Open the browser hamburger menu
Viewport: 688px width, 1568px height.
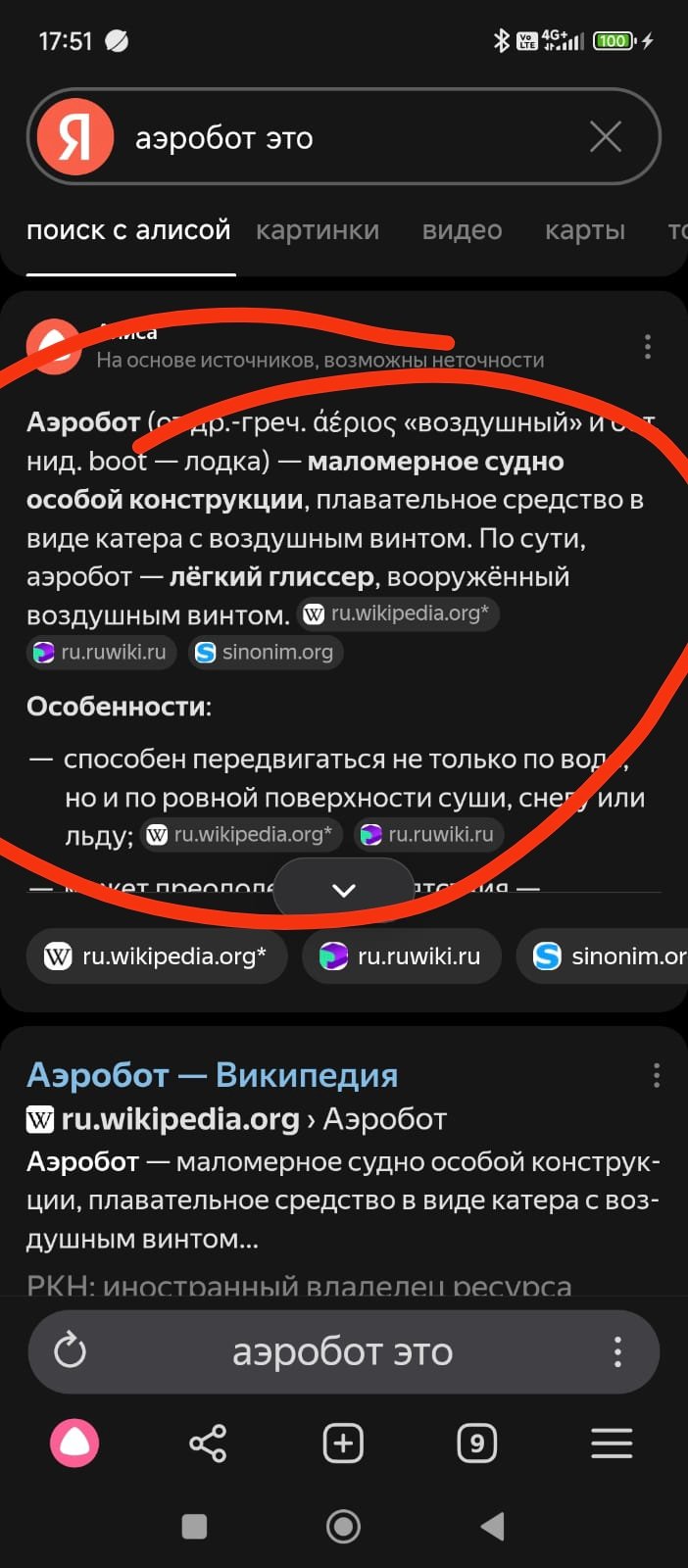tap(612, 1444)
